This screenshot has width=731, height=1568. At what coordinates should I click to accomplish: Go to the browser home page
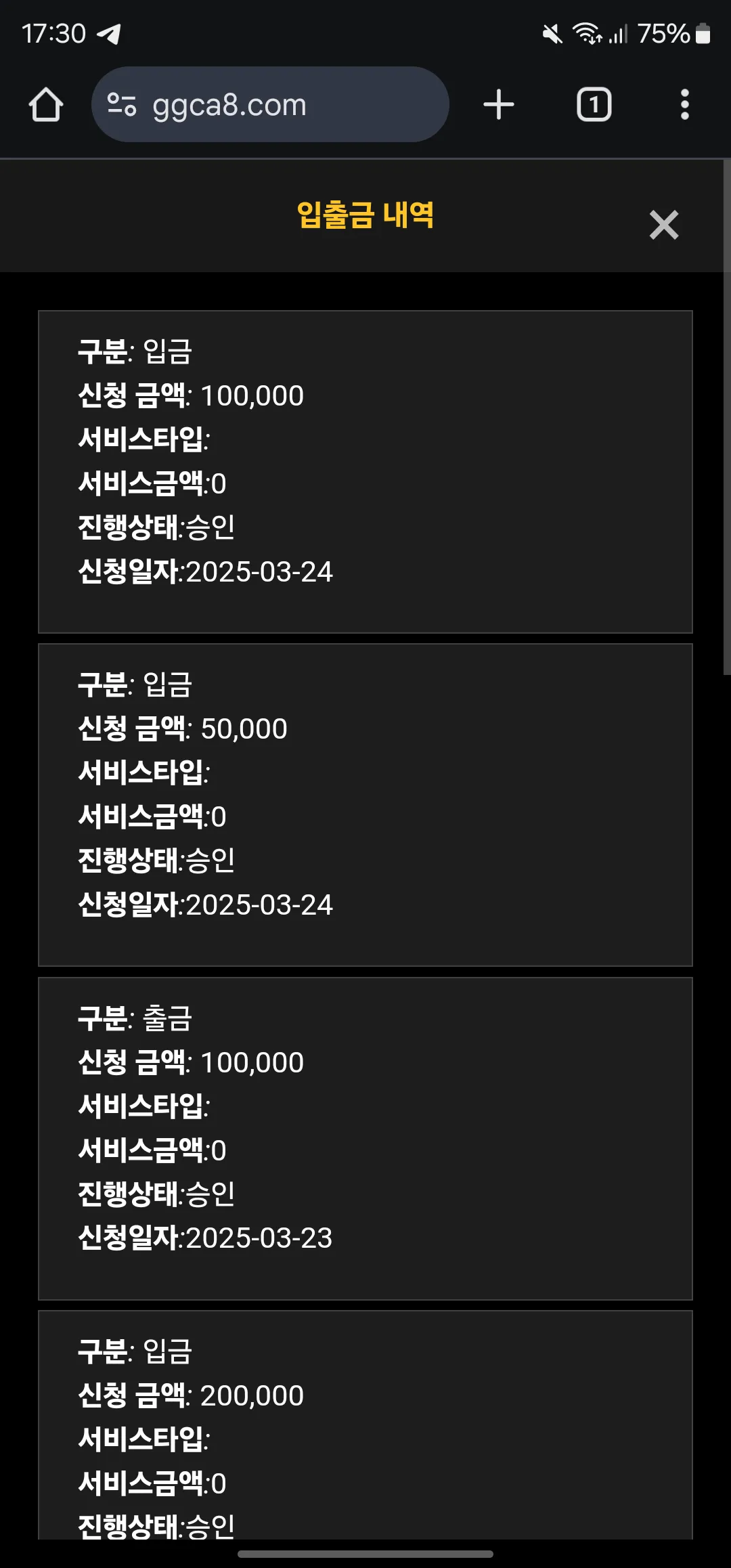46,105
